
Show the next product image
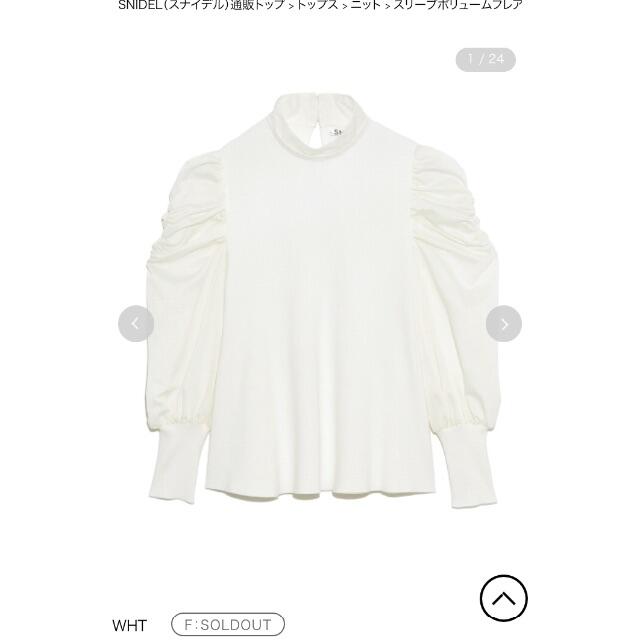(x=504, y=324)
